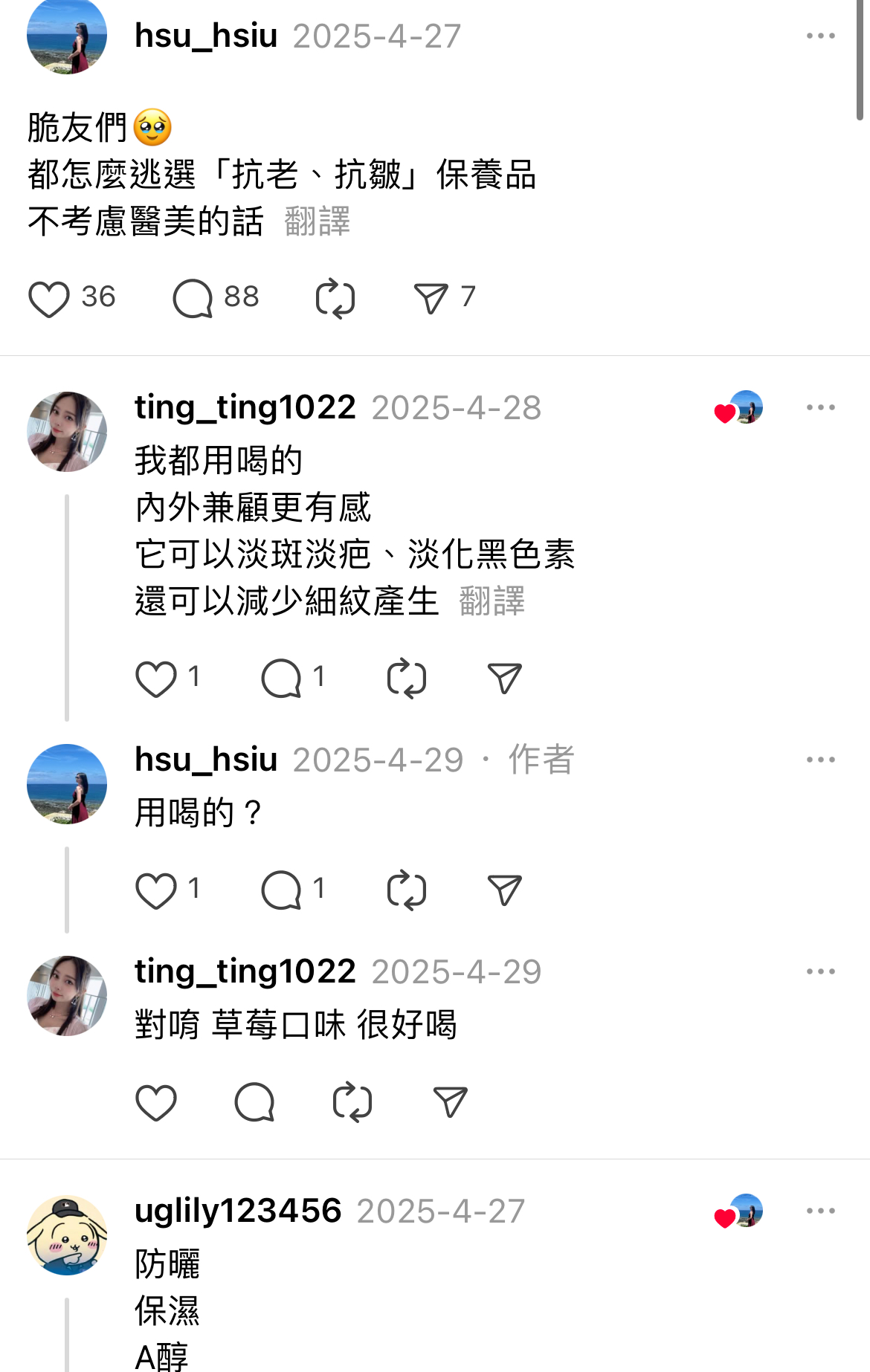Like ting_ting1022's strawberry flavor reply

[156, 1102]
